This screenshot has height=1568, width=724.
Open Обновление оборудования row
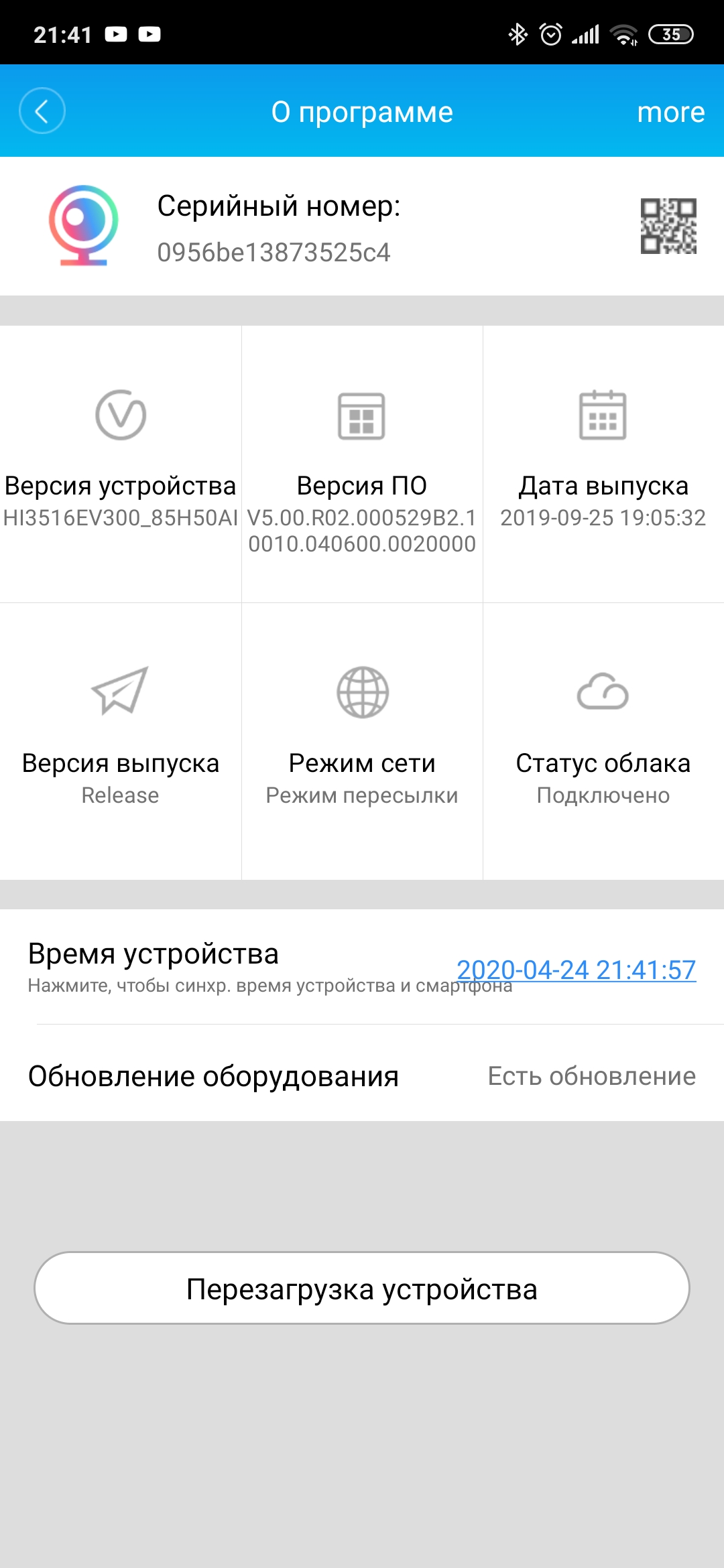362,1076
